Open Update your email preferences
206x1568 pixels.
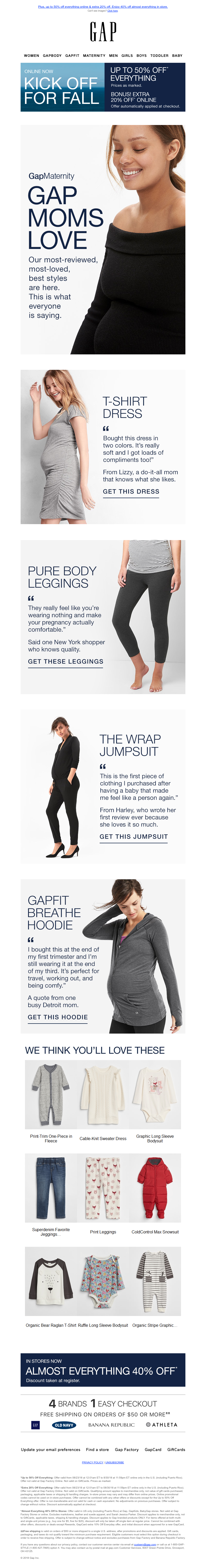(x=50, y=1449)
